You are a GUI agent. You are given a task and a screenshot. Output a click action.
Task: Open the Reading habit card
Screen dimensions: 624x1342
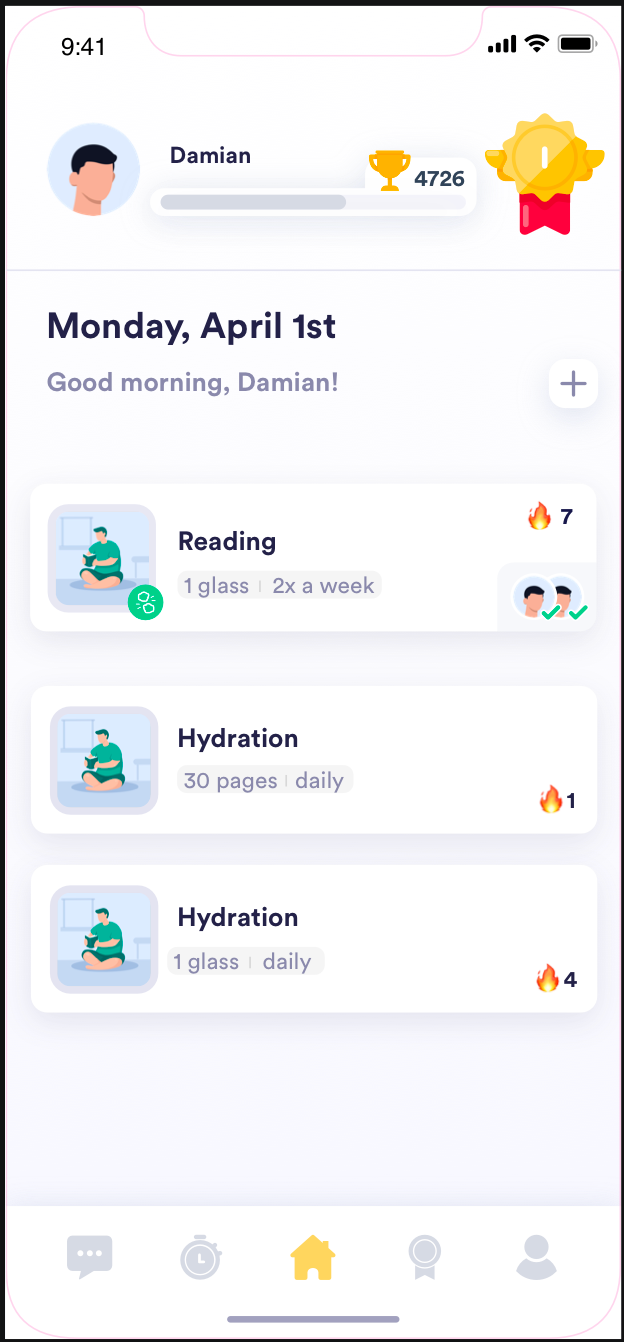click(x=300, y=558)
